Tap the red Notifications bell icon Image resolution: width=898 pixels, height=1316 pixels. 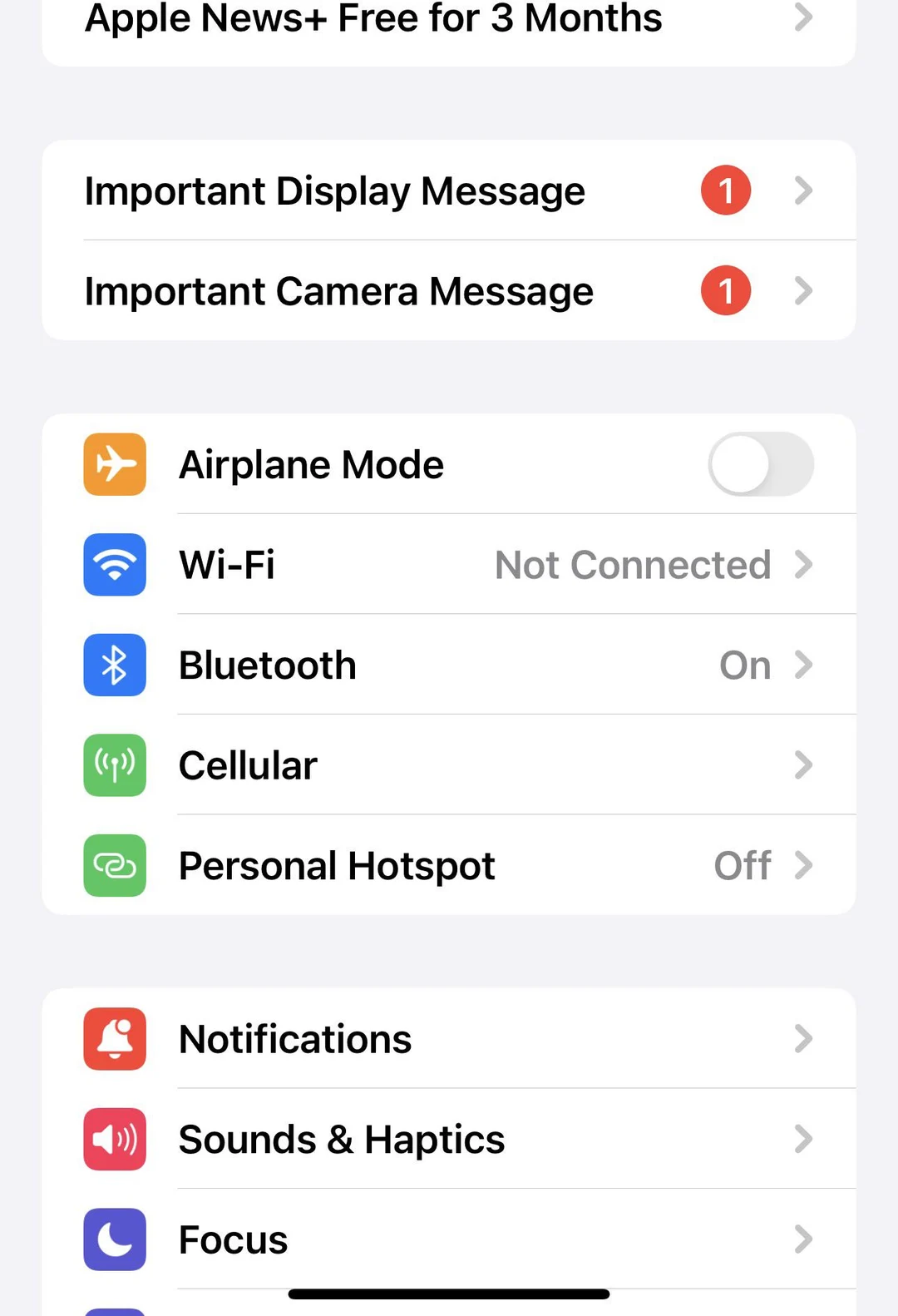click(114, 1039)
